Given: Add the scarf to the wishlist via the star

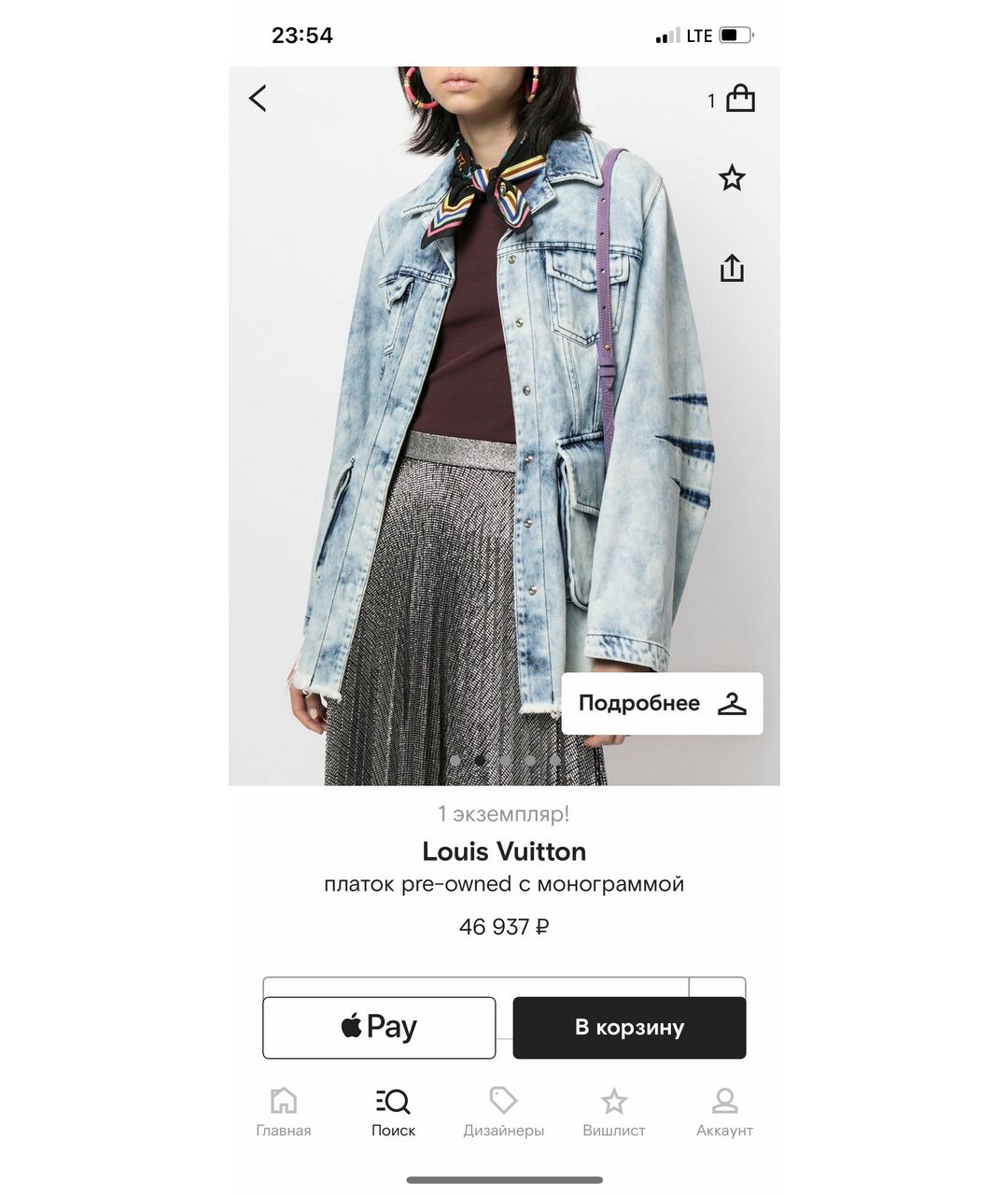Looking at the screenshot, I should point(732,178).
